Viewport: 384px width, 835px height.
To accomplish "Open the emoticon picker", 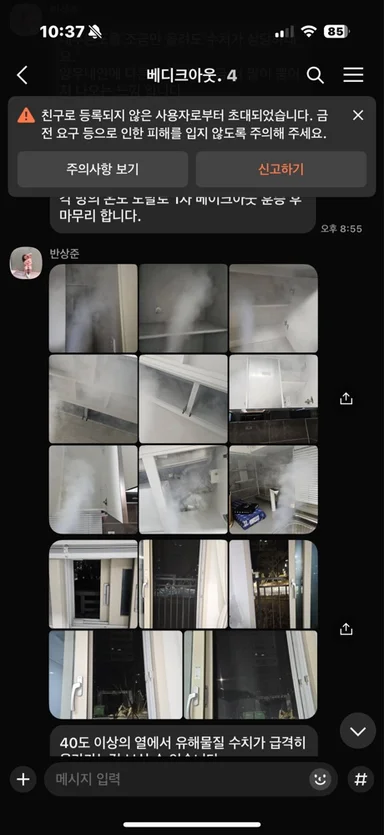I will tap(320, 780).
